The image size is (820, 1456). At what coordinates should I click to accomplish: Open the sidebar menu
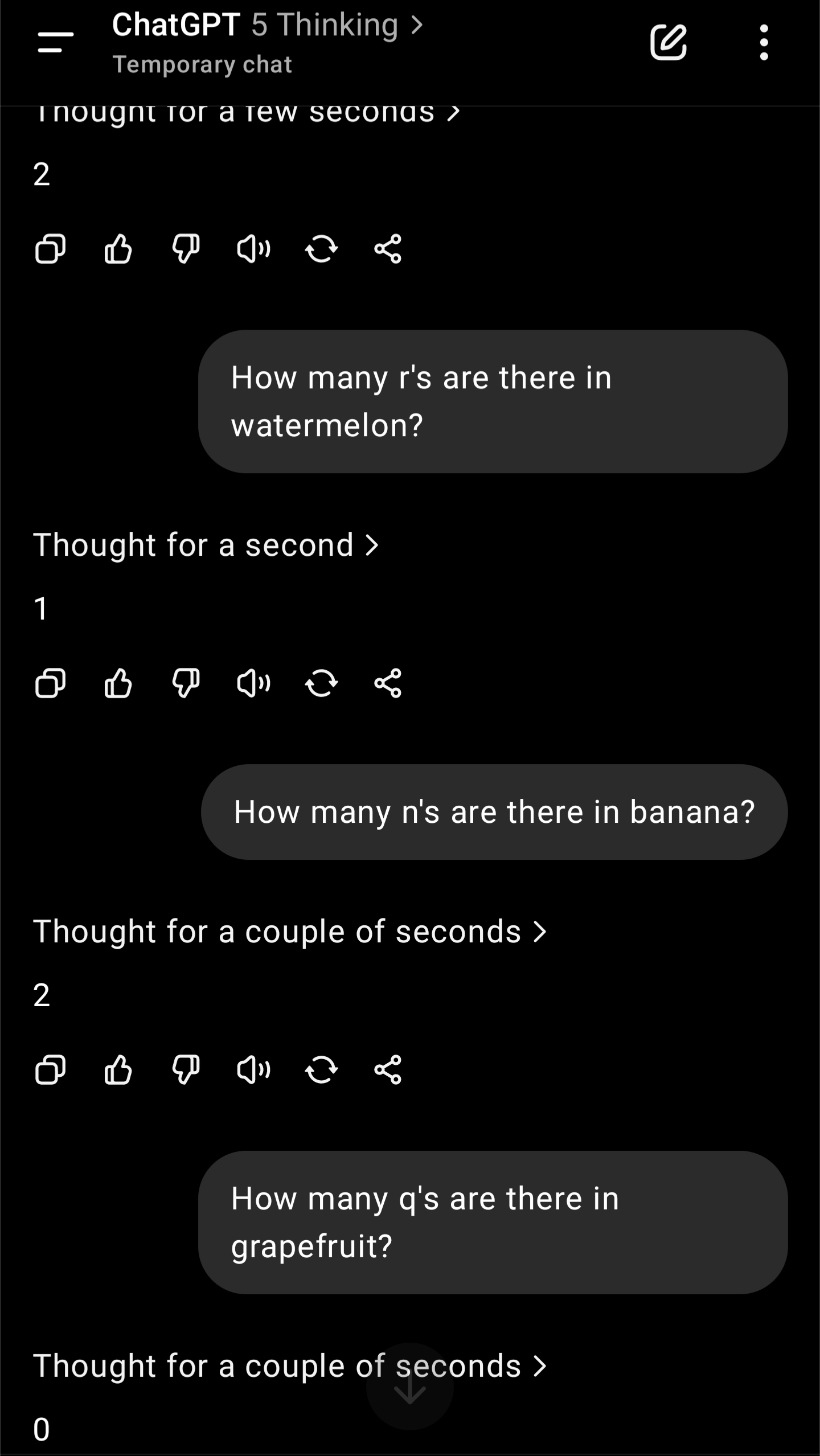click(55, 42)
